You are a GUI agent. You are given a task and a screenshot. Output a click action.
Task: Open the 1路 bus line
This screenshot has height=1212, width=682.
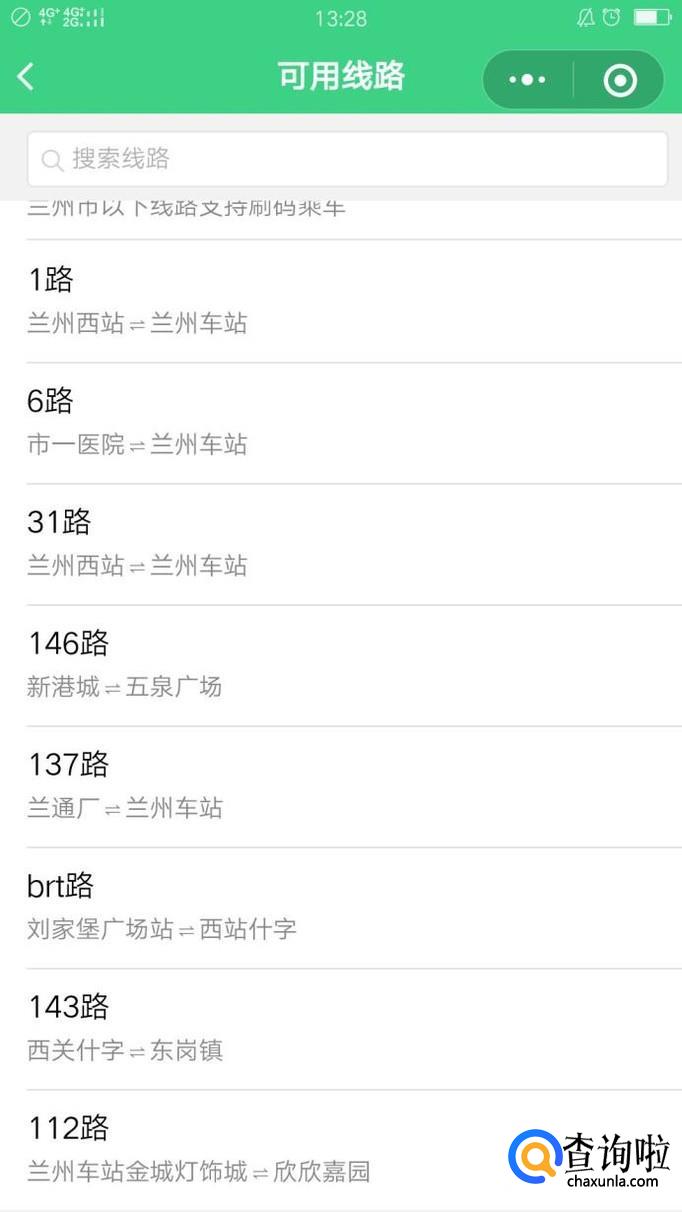[x=340, y=300]
